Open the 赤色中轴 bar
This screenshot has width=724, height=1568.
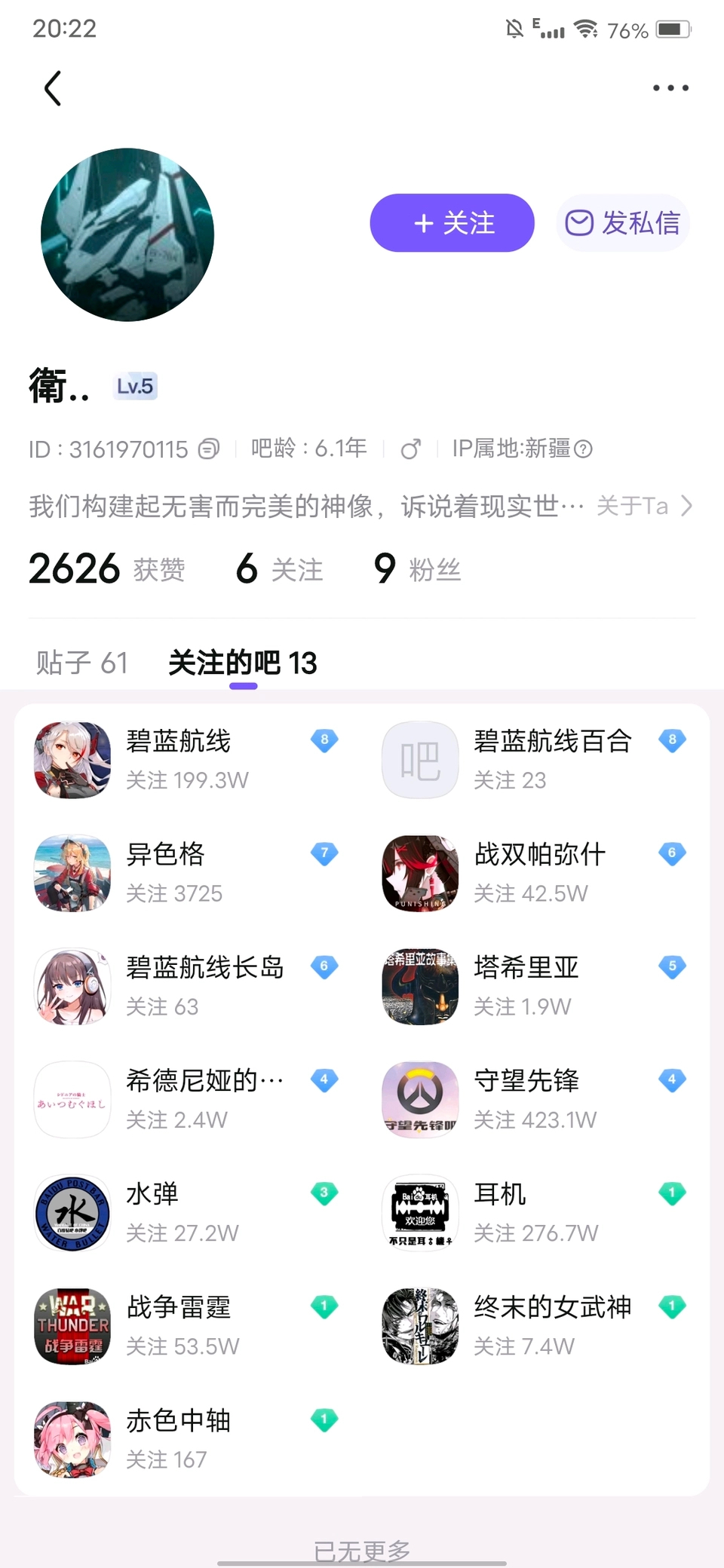click(179, 1438)
